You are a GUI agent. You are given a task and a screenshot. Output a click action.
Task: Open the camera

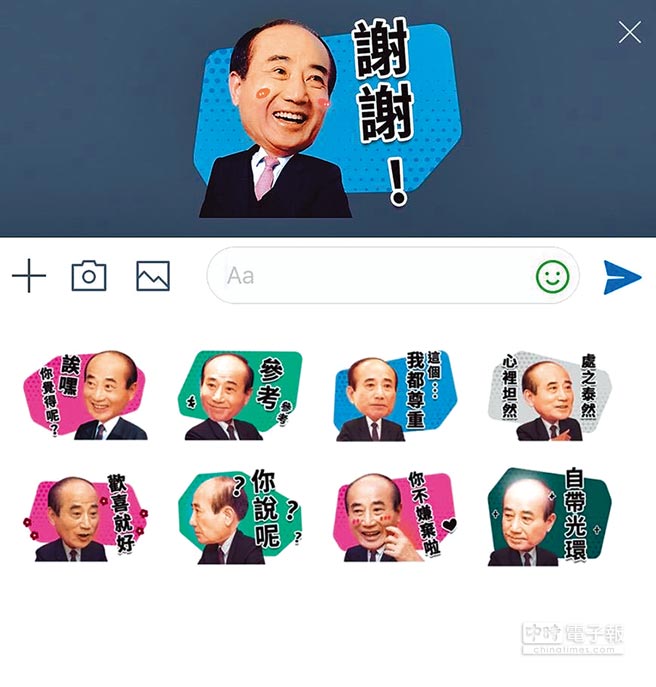89,276
